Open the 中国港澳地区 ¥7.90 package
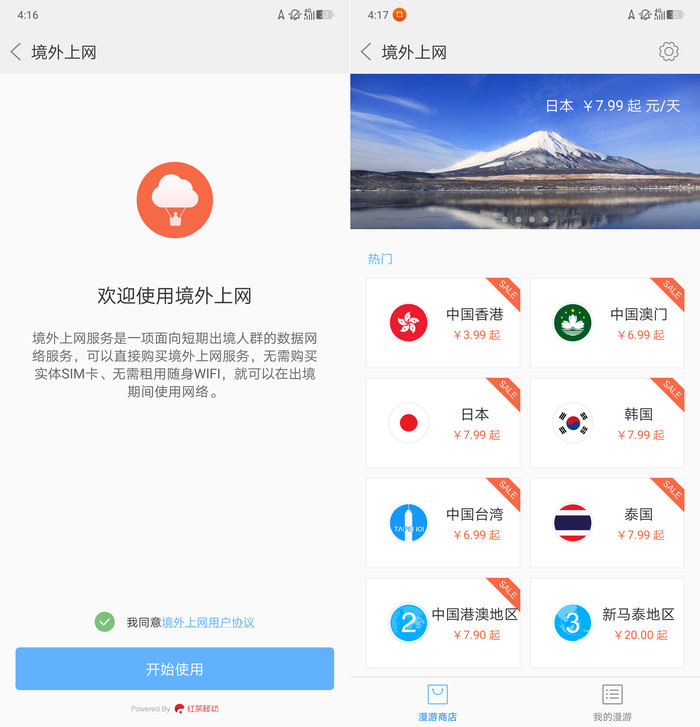The height and width of the screenshot is (727, 700). [443, 623]
